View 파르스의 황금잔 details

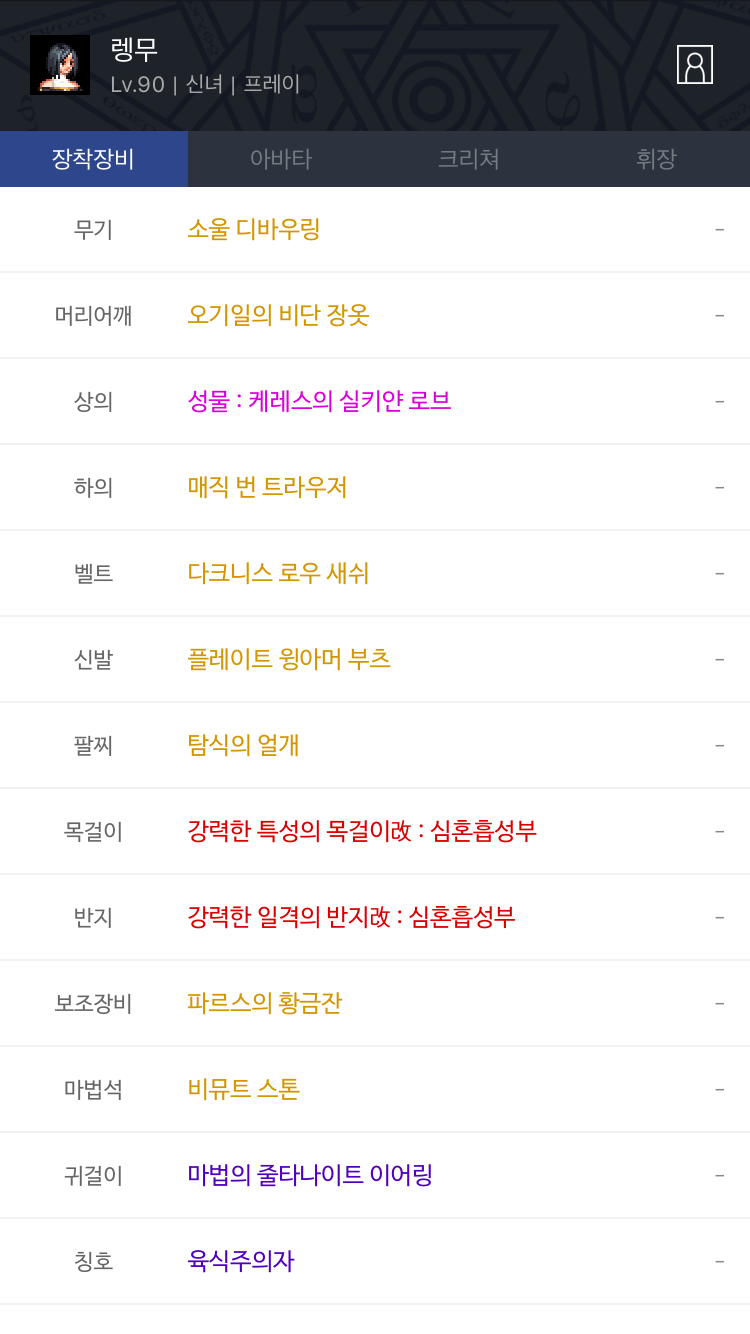[x=375, y=1004]
